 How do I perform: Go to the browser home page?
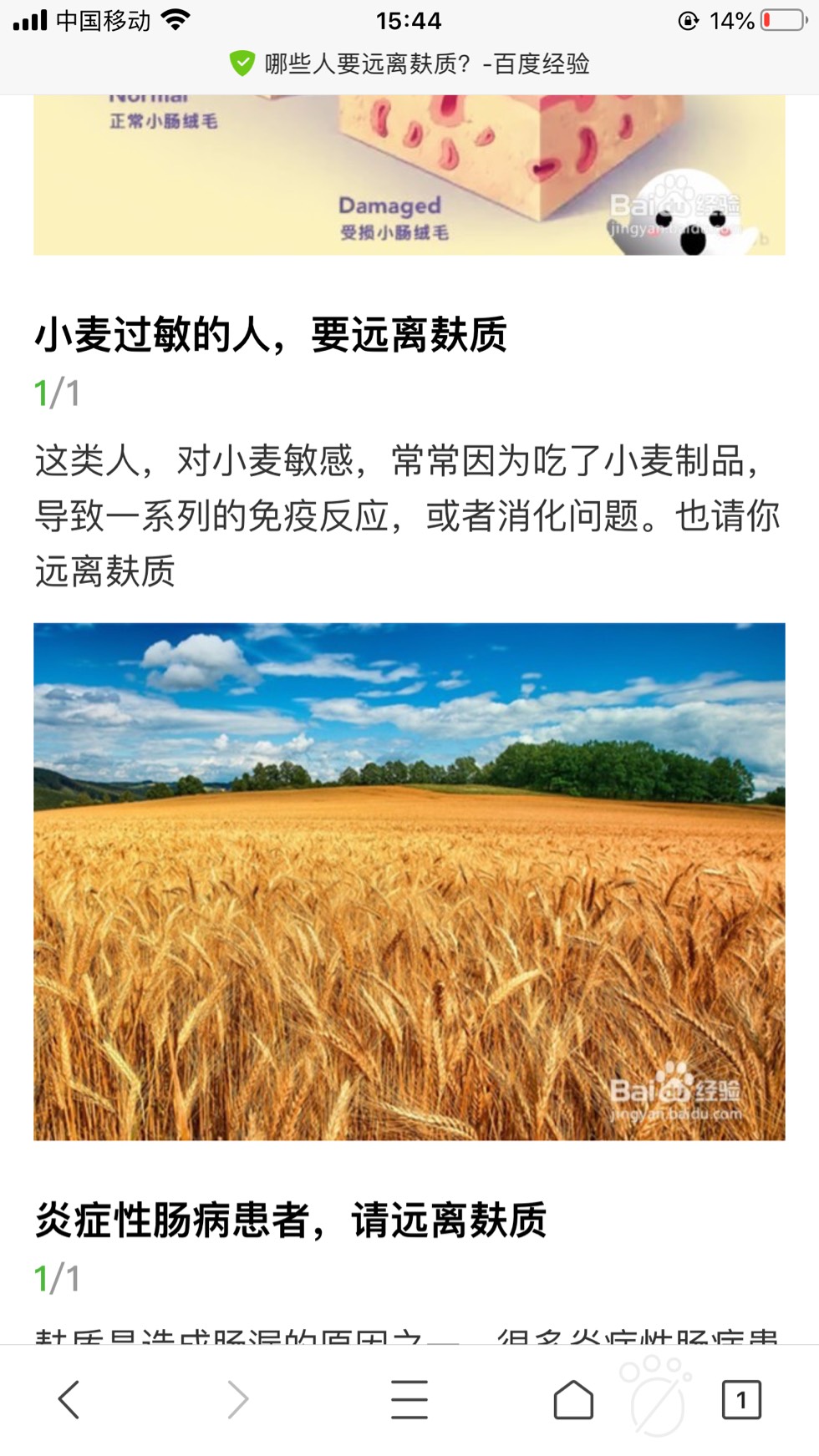pos(573,1399)
